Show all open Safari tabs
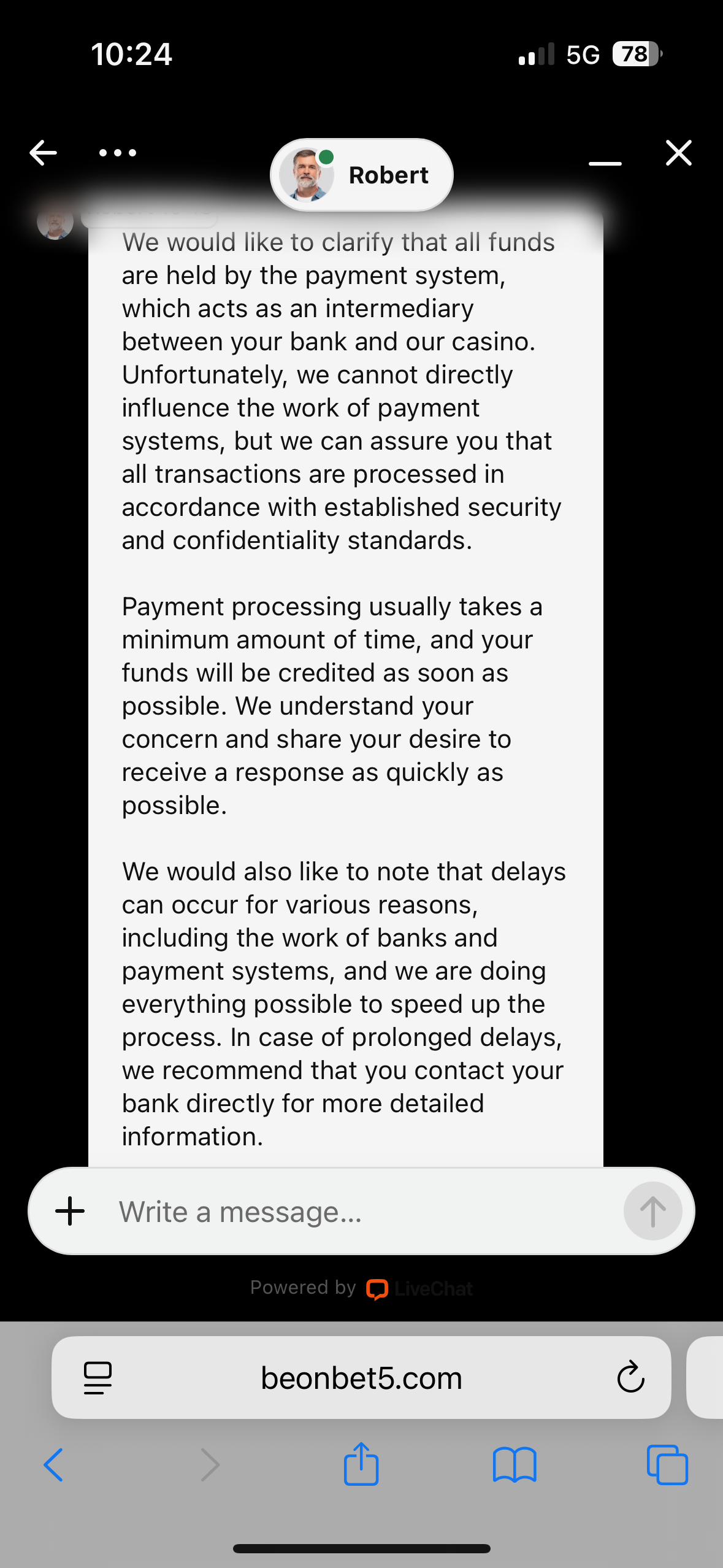This screenshot has height=1568, width=723. (667, 1465)
